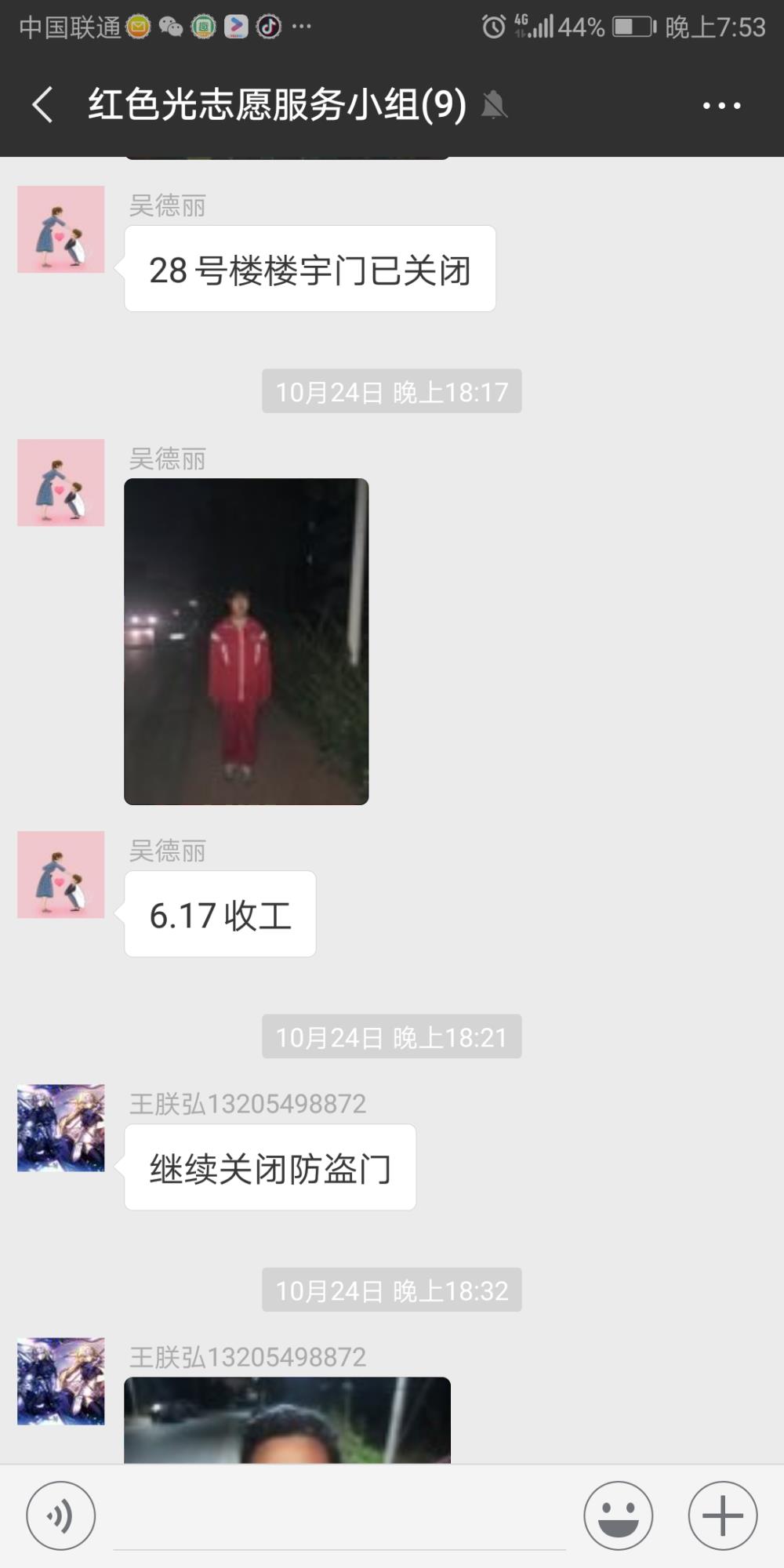784x1568 pixels.
Task: Open the emoji sticker panel
Action: (x=619, y=1515)
